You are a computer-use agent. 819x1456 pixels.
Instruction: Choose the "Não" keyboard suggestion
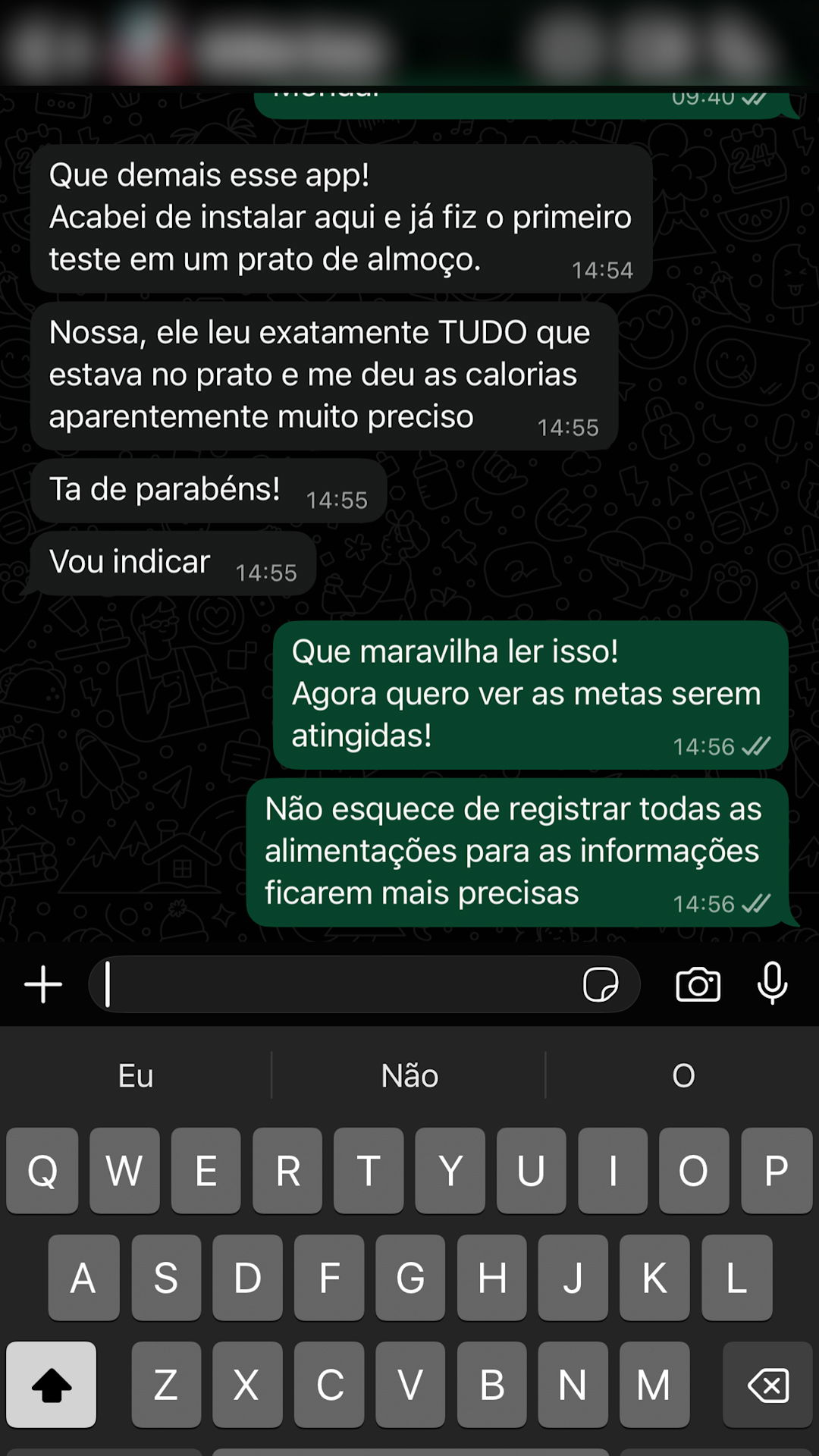409,1075
